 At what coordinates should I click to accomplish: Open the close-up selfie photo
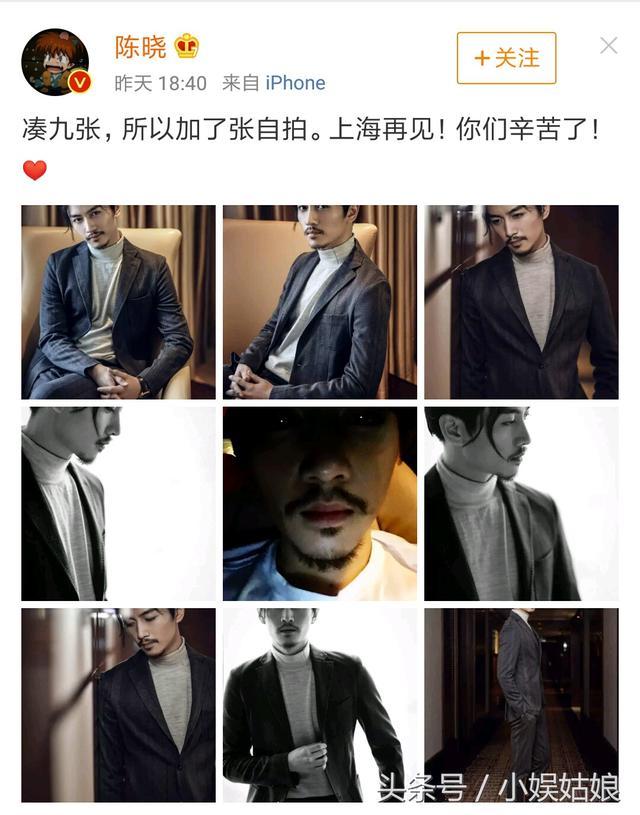(319, 503)
